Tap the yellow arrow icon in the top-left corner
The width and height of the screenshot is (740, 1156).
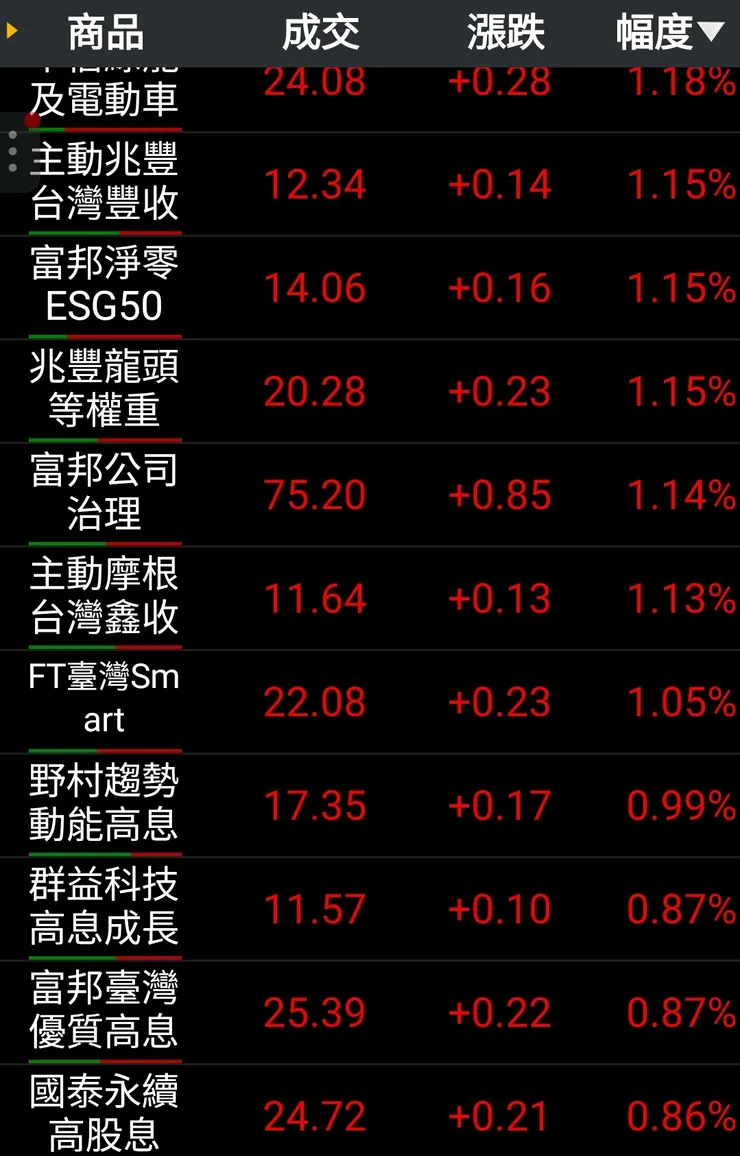click(x=12, y=30)
